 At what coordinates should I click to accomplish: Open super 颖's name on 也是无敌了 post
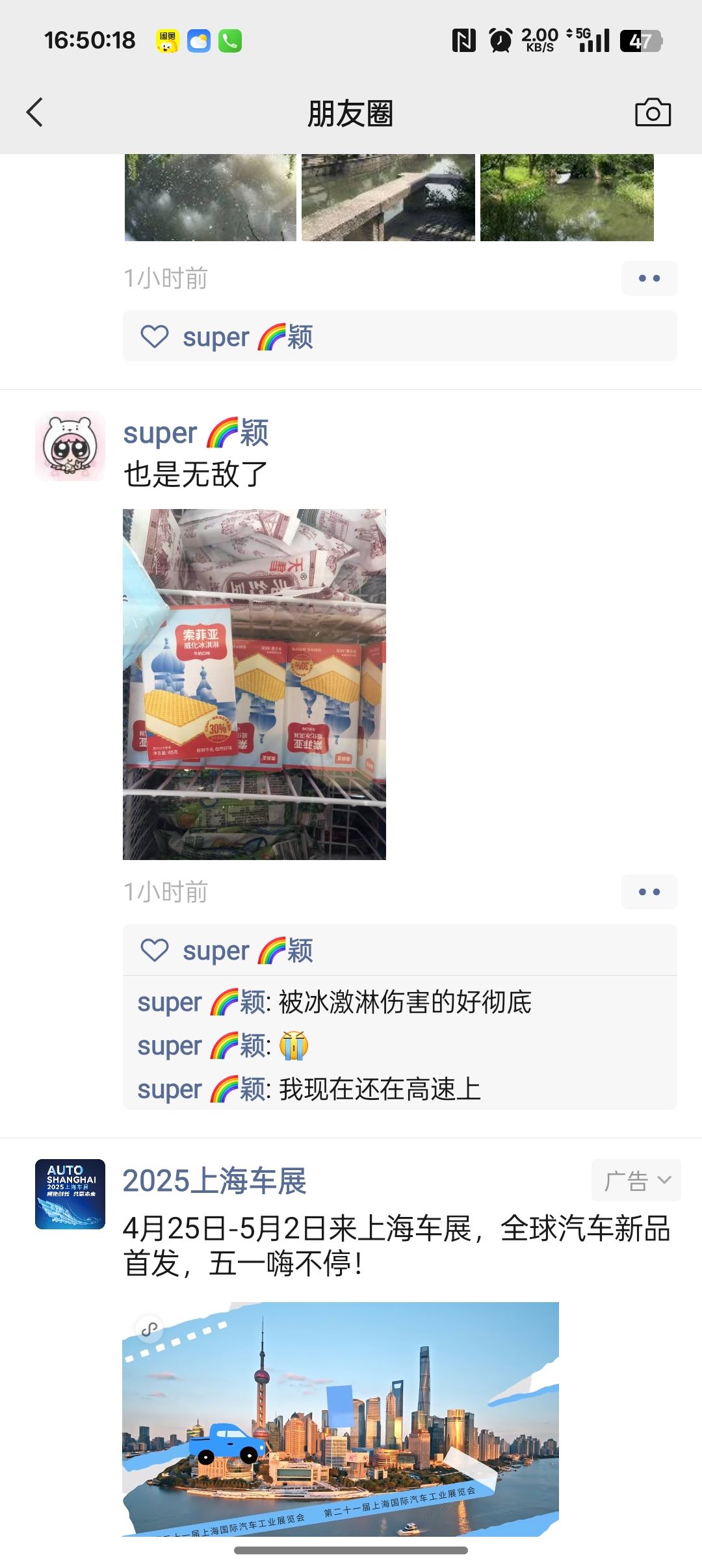[196, 433]
